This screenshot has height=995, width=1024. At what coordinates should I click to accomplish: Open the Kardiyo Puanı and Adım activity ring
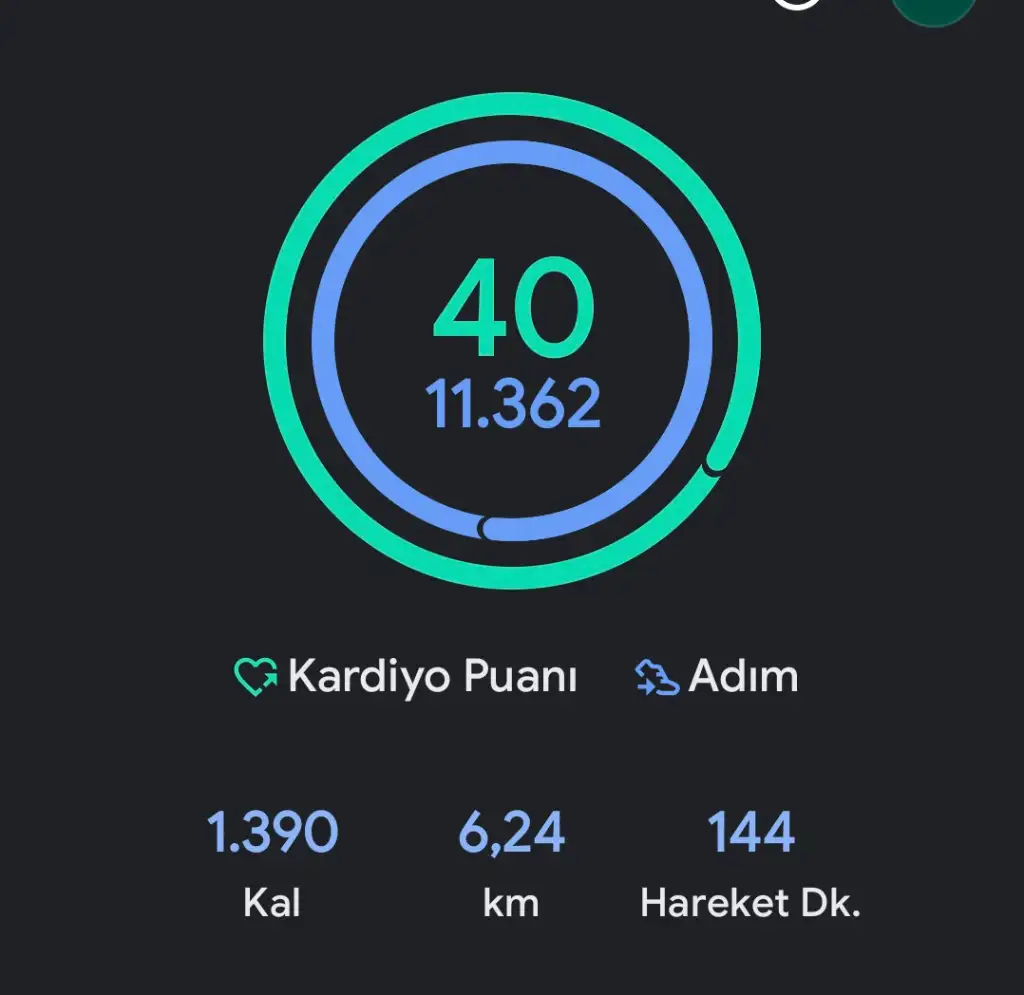pyautogui.click(x=511, y=340)
